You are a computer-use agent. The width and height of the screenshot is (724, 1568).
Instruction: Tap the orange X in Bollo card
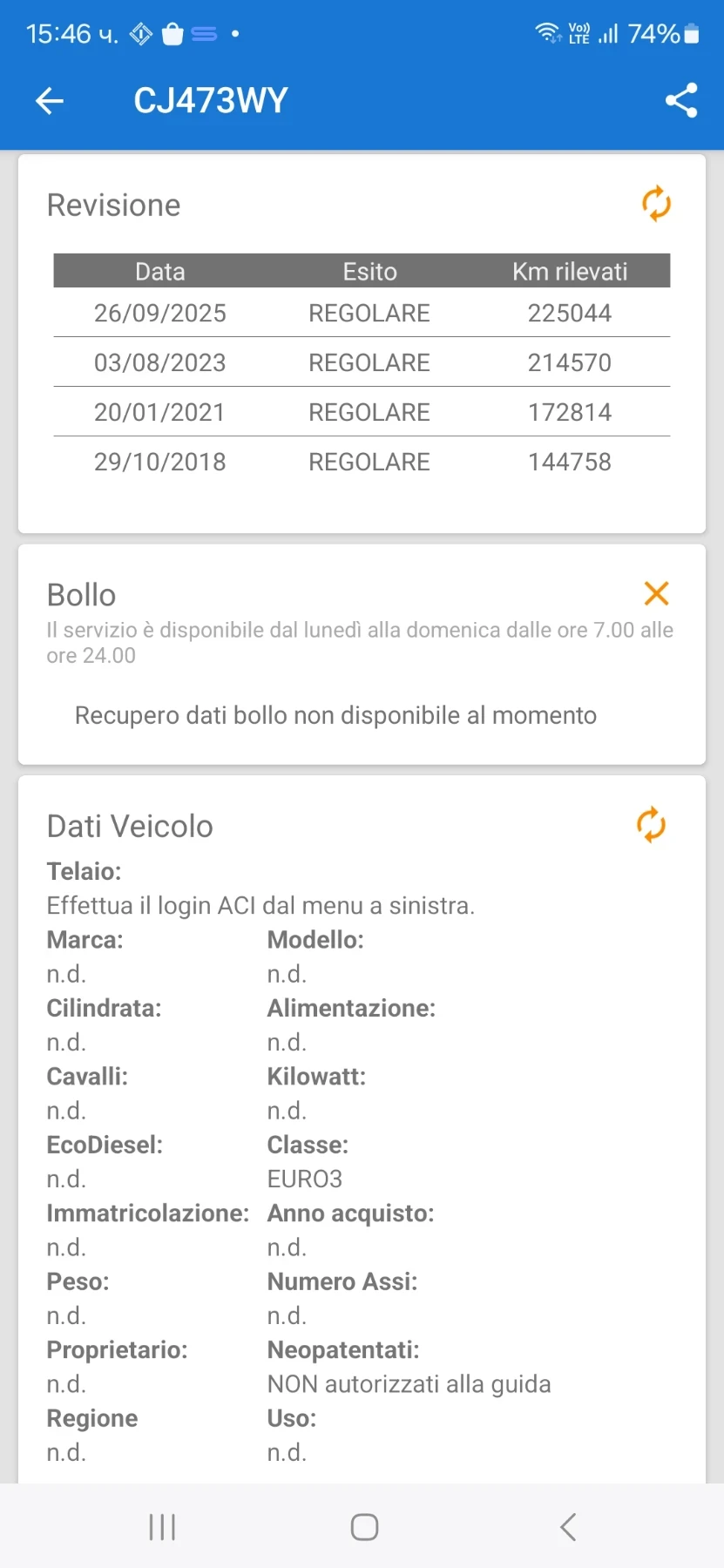tap(656, 593)
